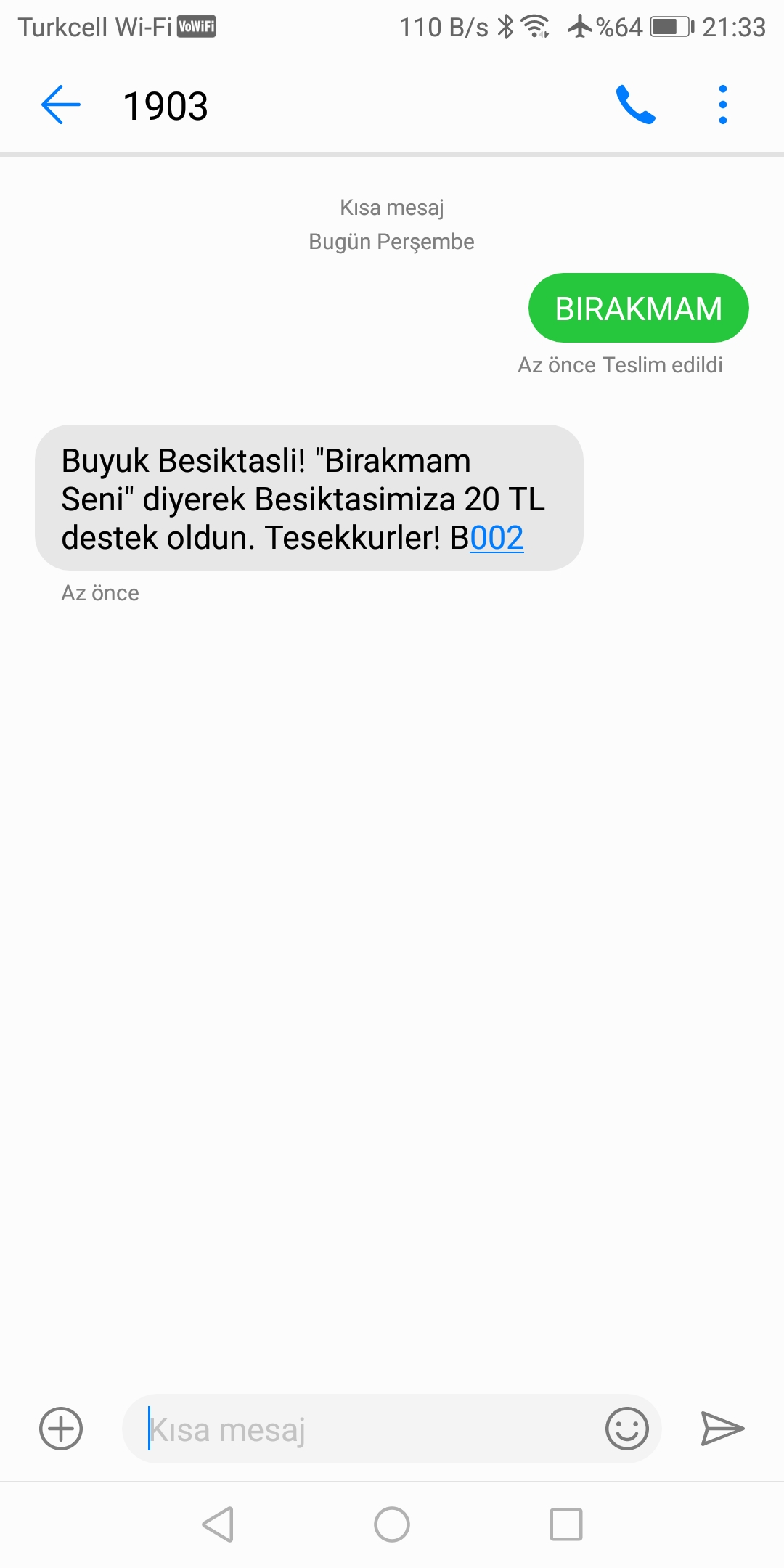Go back from the 1903 conversation
This screenshot has width=784, height=1568.
pyautogui.click(x=61, y=105)
